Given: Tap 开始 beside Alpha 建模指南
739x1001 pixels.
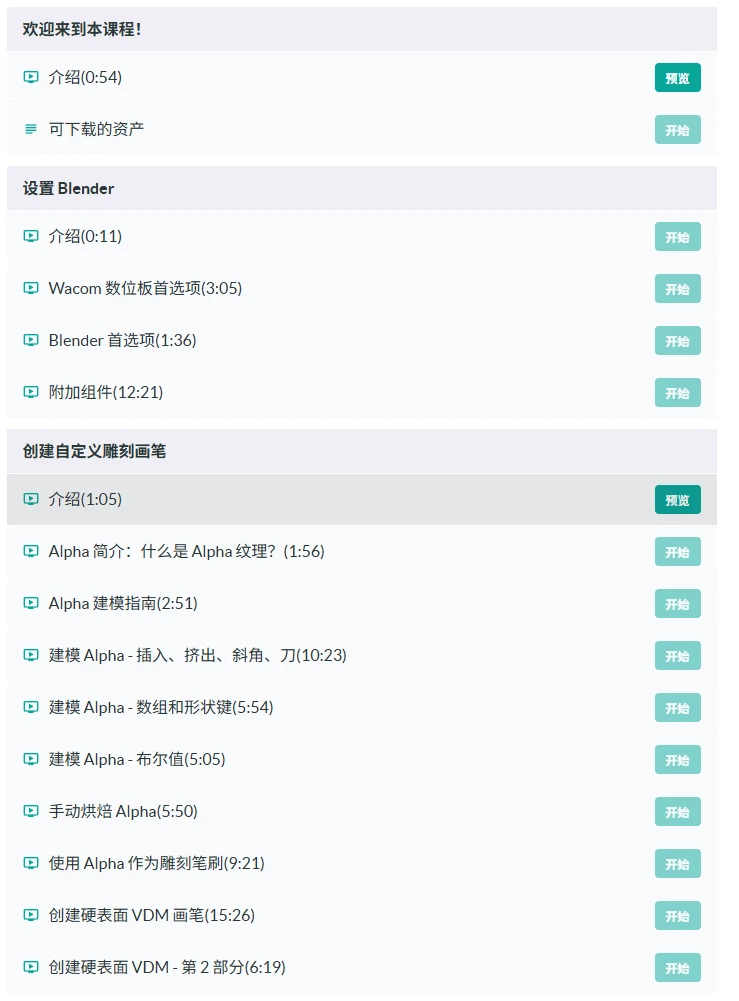Looking at the screenshot, I should (x=677, y=604).
